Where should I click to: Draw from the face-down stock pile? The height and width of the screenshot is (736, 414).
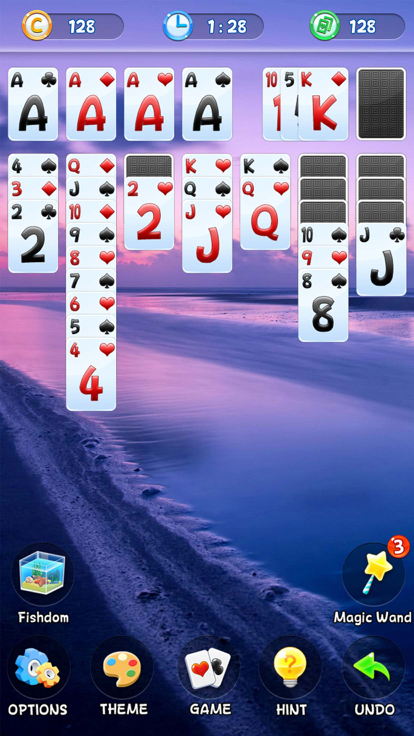(381, 104)
